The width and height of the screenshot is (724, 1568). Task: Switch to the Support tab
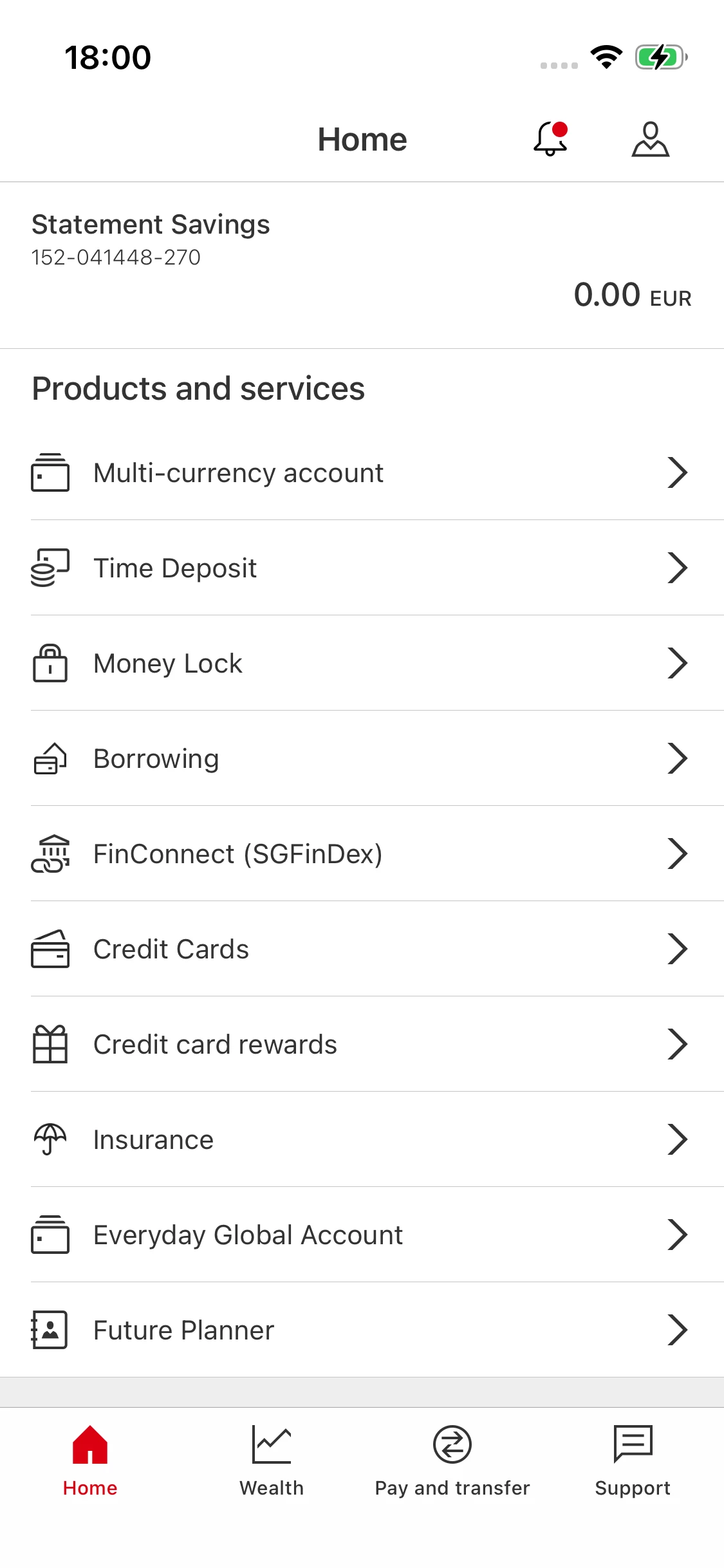click(x=633, y=1461)
